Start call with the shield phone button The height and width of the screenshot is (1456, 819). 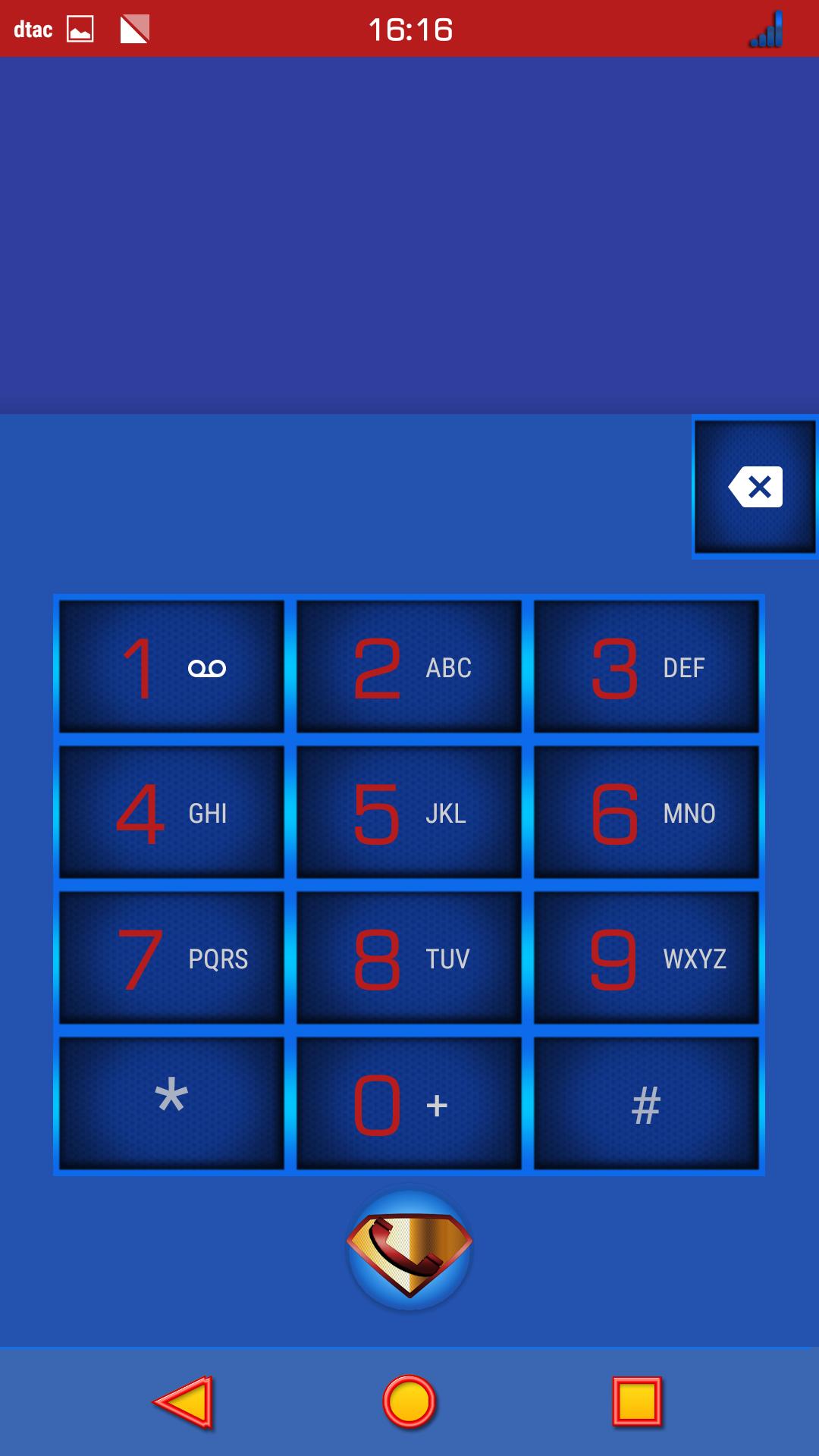[409, 1249]
